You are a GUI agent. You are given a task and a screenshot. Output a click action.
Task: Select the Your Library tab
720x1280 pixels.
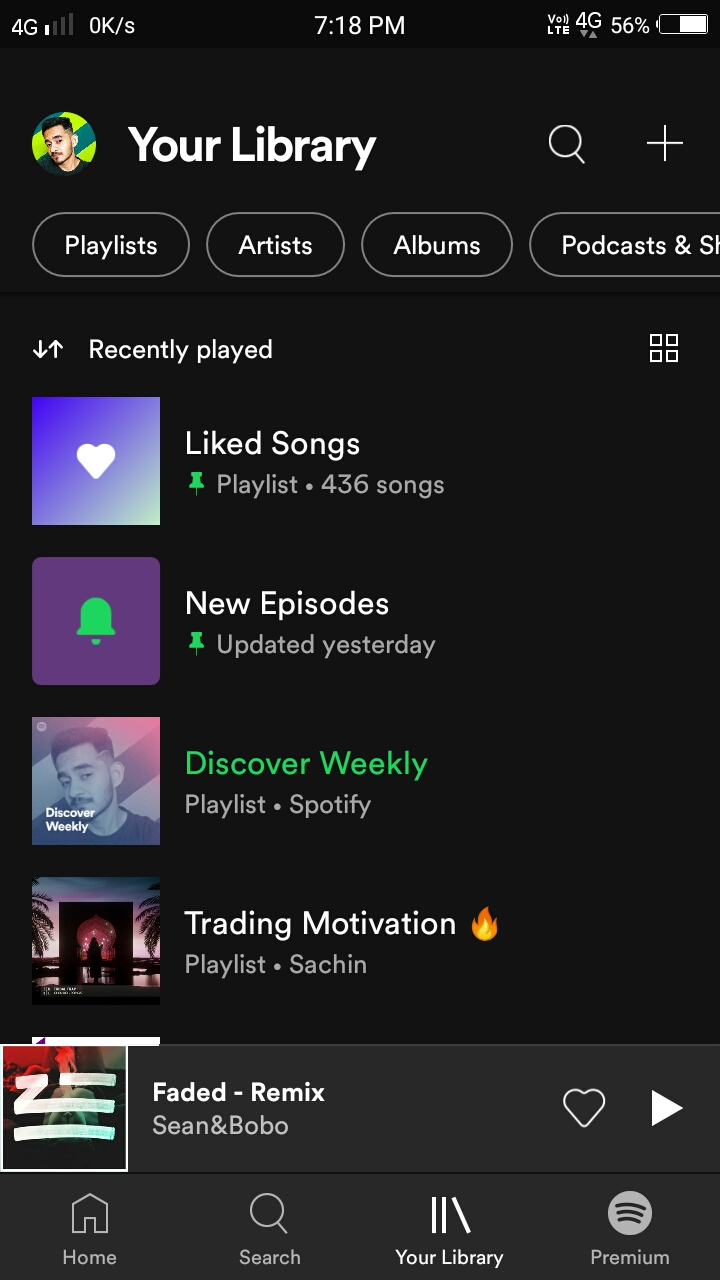(x=449, y=1230)
